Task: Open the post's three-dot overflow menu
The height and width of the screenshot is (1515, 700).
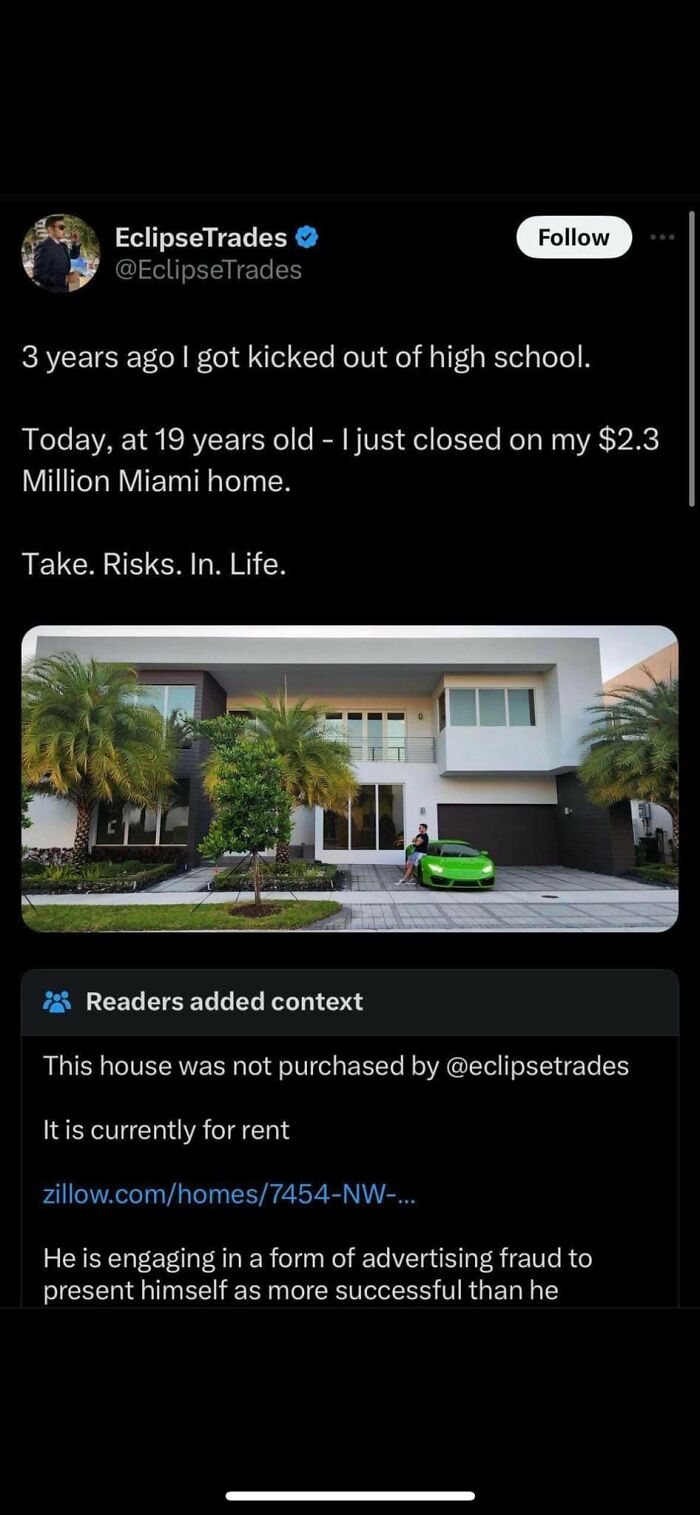Action: [662, 238]
